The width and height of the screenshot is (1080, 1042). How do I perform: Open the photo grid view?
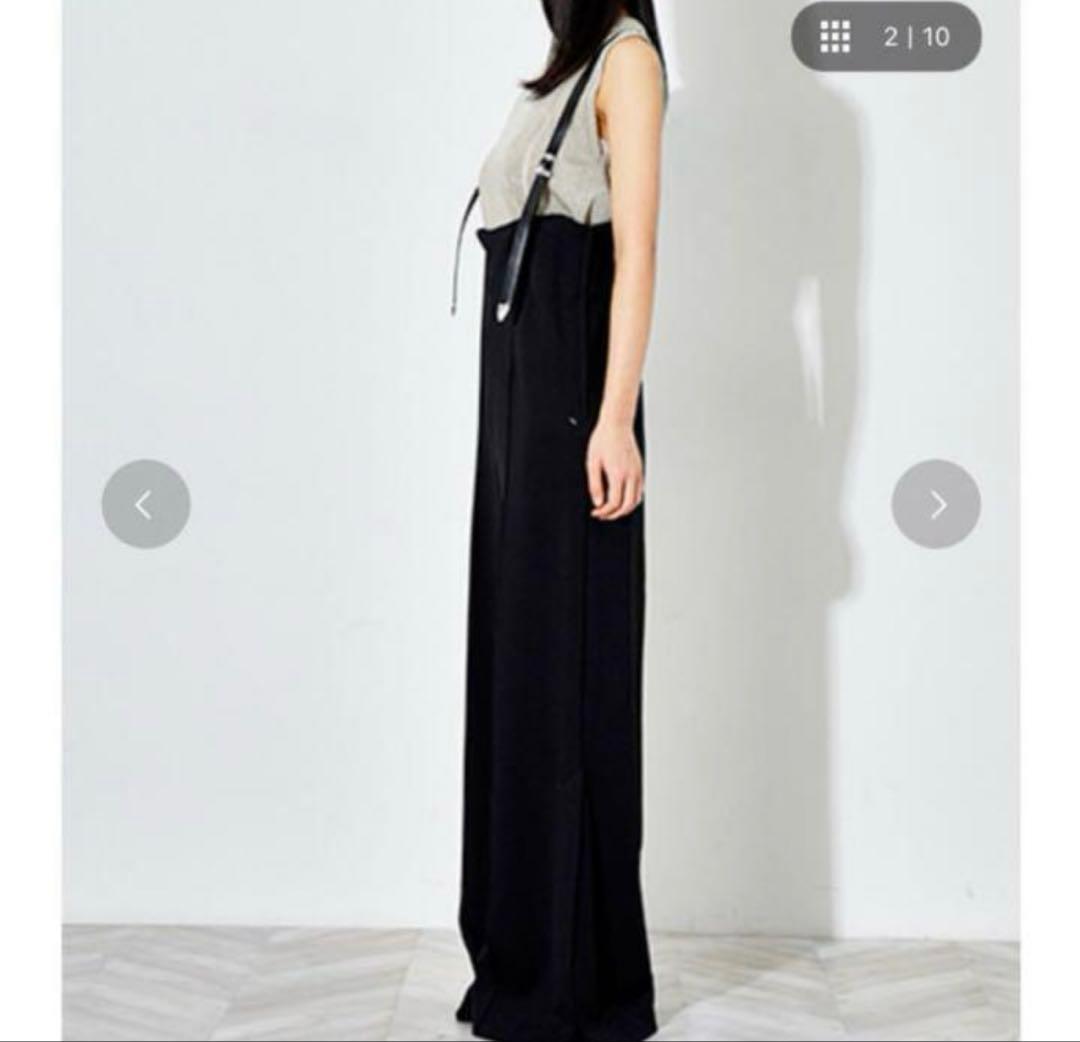(x=835, y=37)
